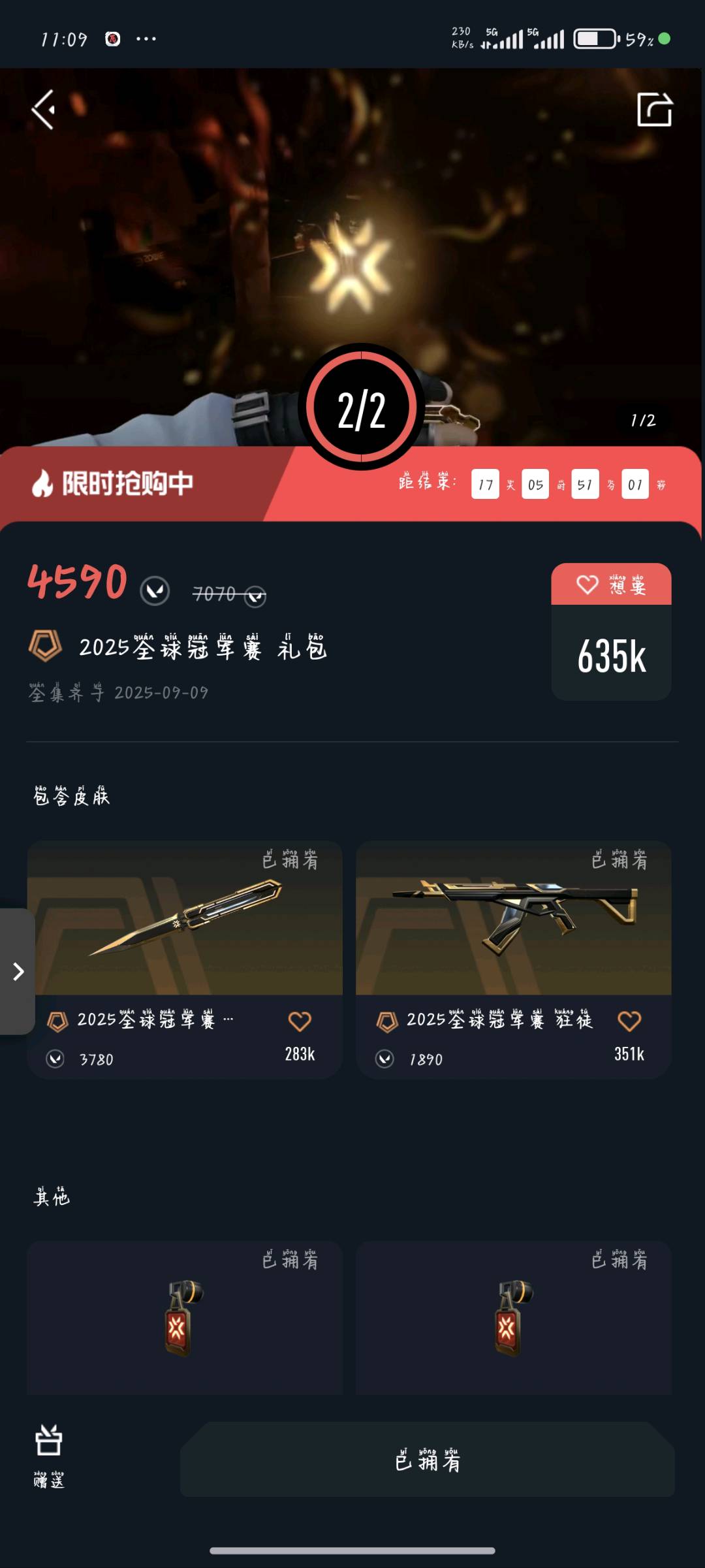Tap the 已拥有 button at the bottom
This screenshot has width=705, height=1568.
click(428, 1459)
